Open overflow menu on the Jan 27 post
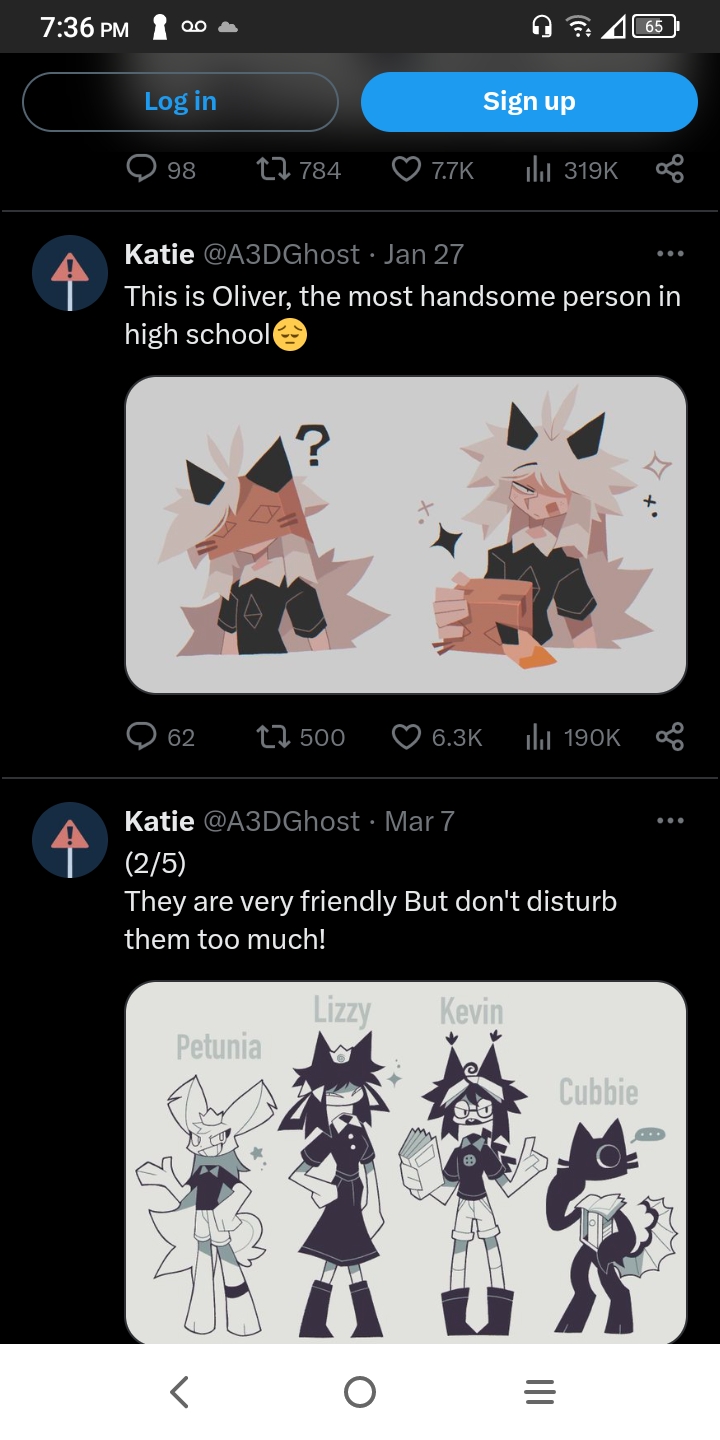This screenshot has width=720, height=1440. [x=669, y=254]
